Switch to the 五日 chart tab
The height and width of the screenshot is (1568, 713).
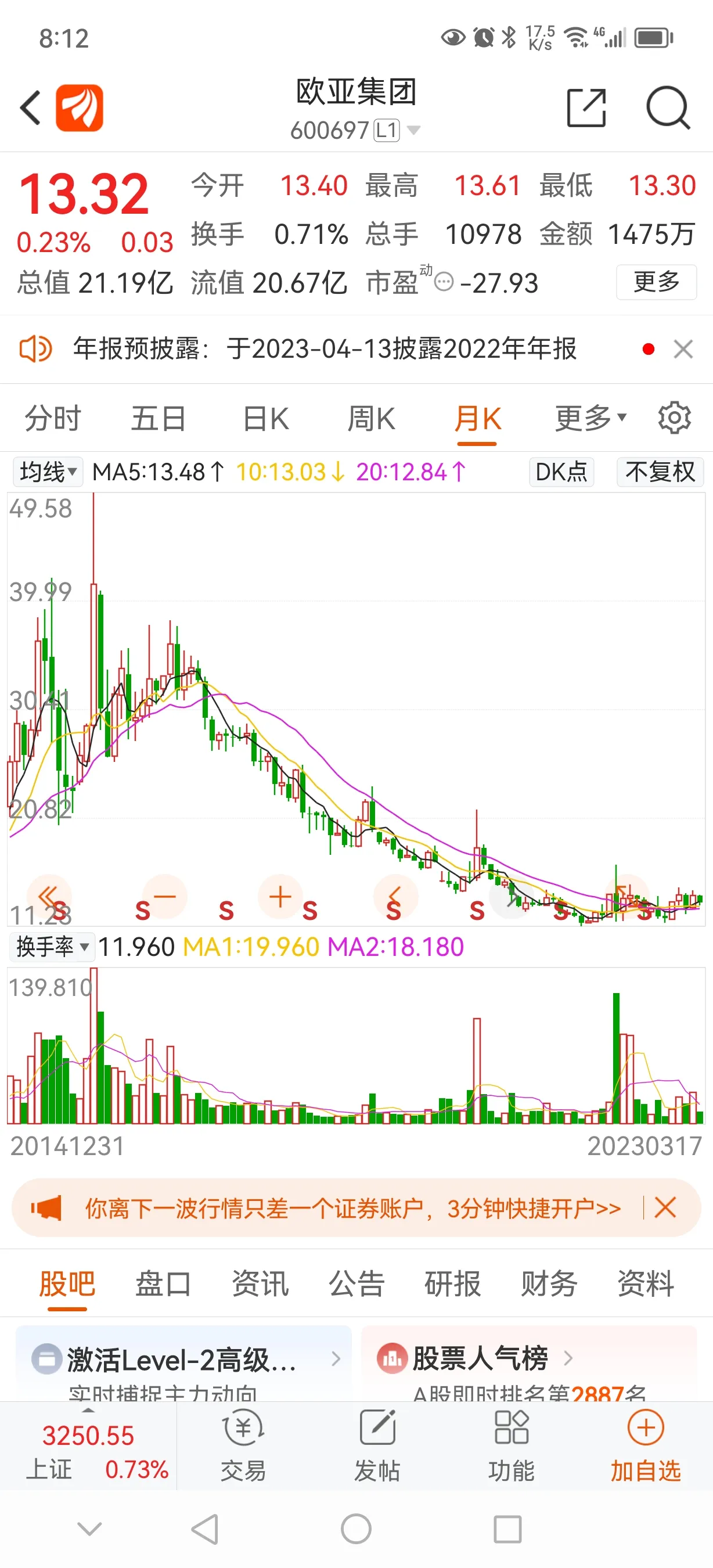pyautogui.click(x=159, y=419)
